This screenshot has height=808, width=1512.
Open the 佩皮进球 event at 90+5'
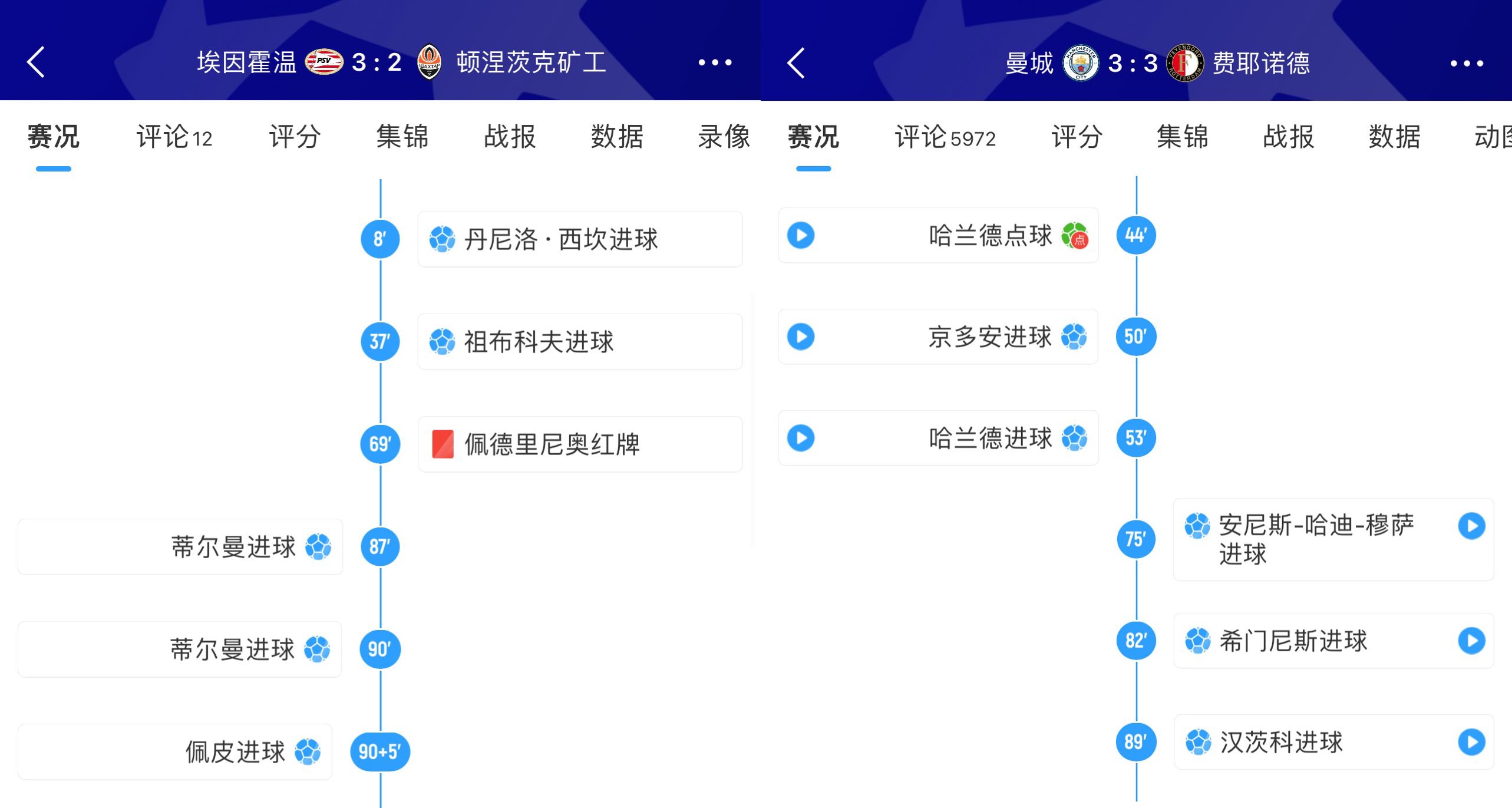tap(175, 752)
